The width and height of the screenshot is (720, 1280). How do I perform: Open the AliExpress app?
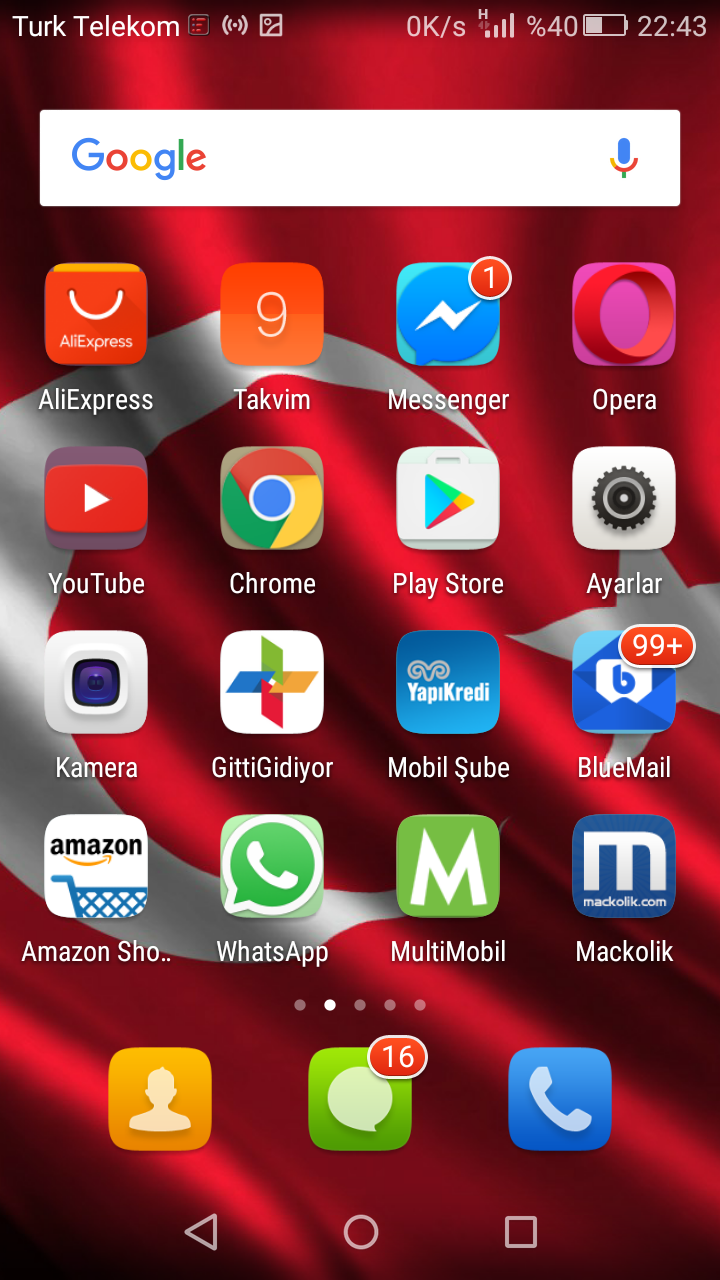(96, 314)
